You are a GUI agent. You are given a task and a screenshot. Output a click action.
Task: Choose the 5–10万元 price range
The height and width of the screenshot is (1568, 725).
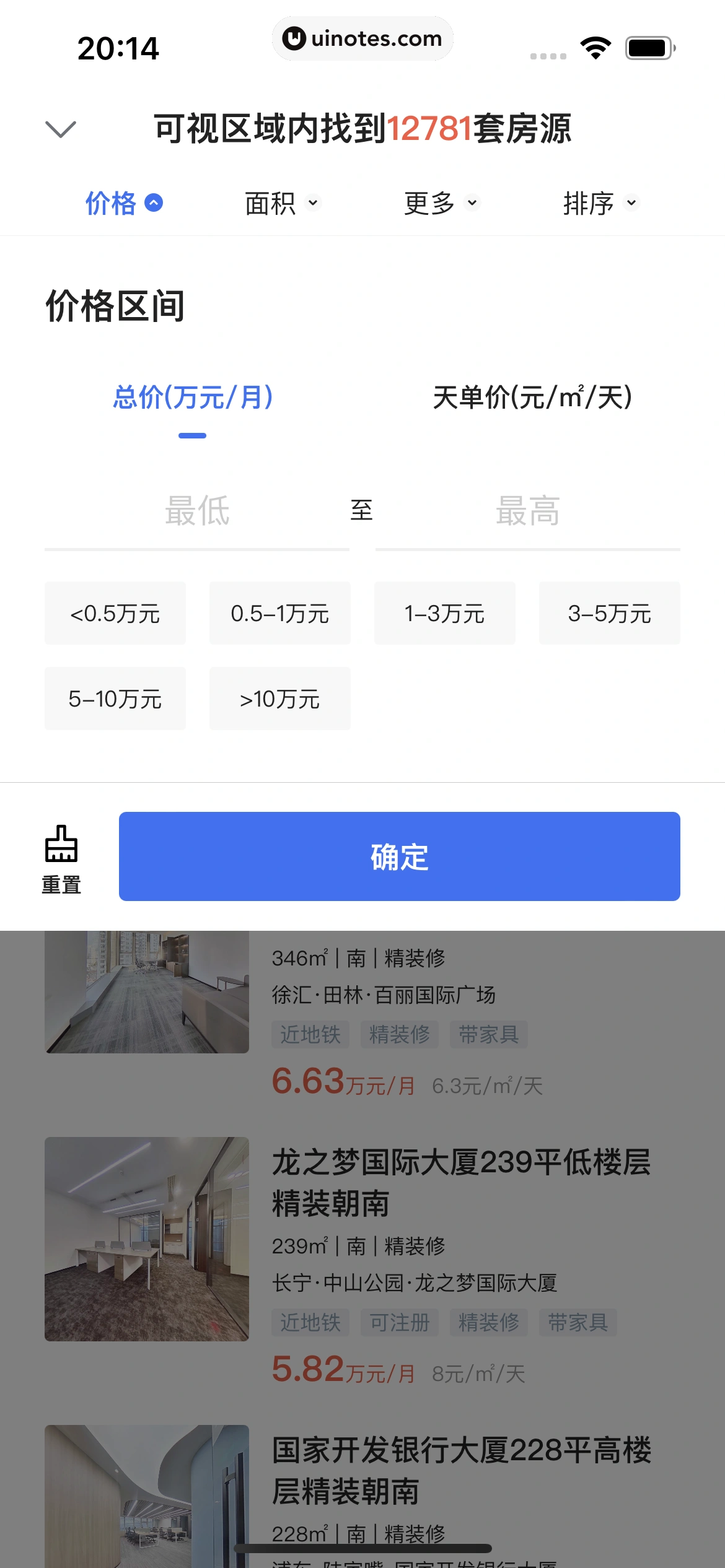coord(115,699)
